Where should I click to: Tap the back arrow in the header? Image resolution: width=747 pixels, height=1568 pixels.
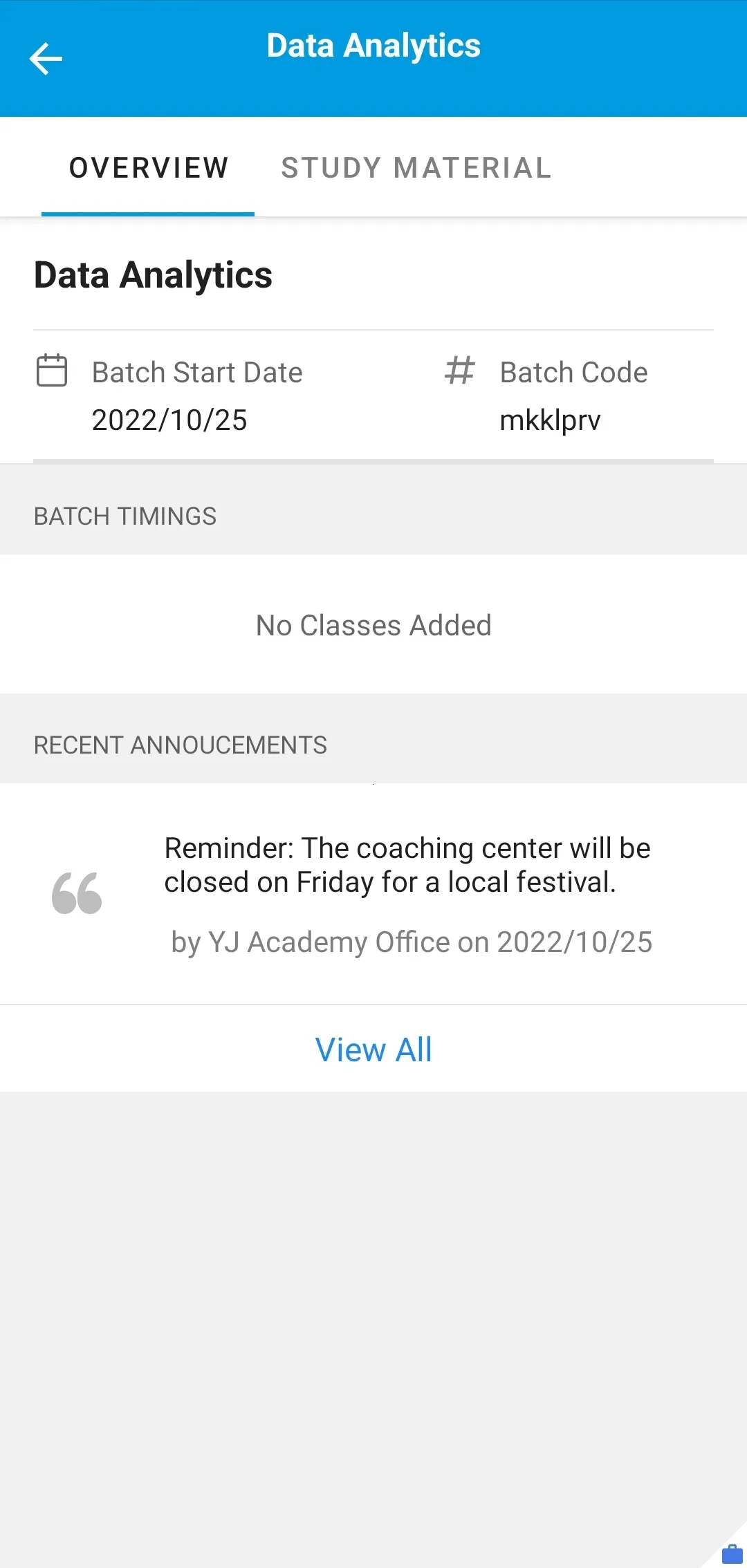pos(46,58)
